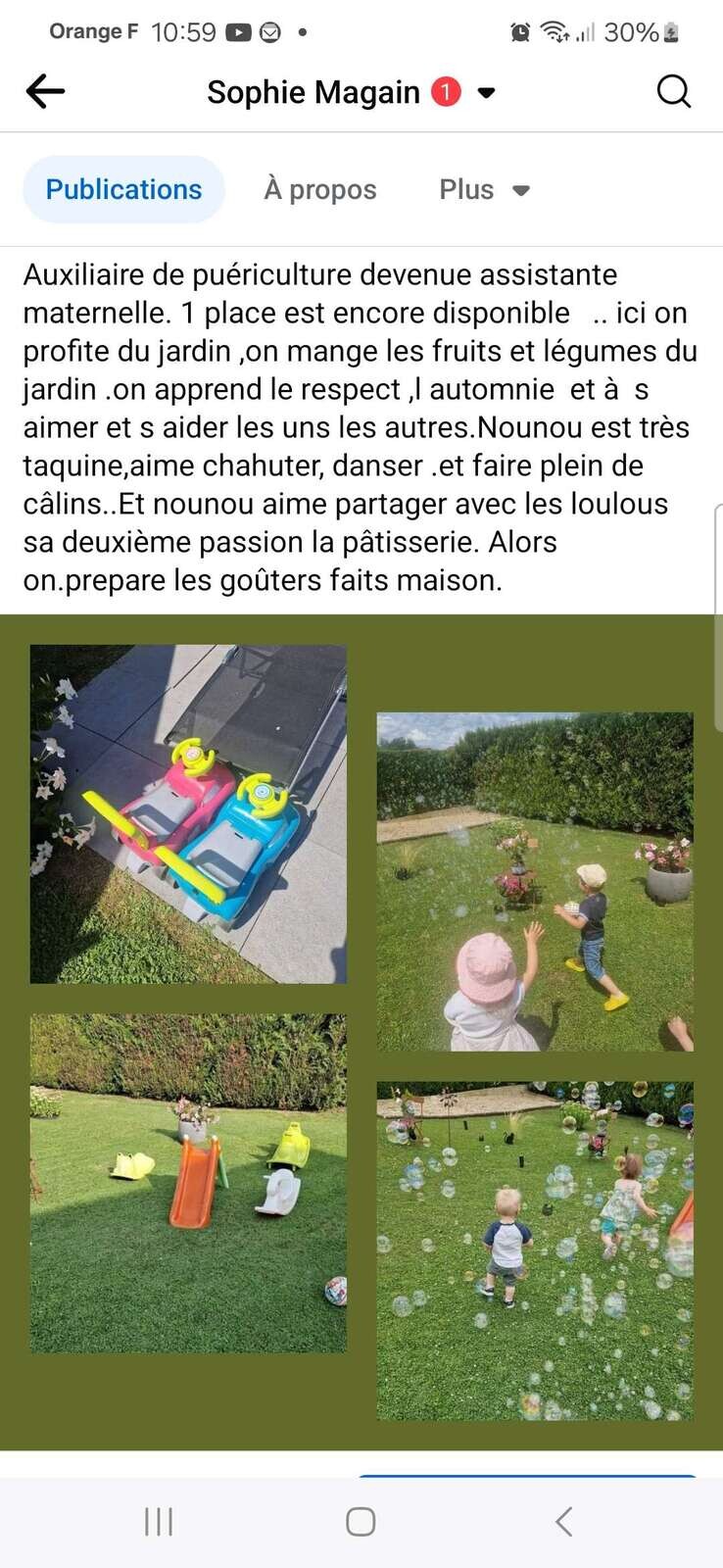Open the À propos tab
723x1568 pixels.
click(x=319, y=189)
